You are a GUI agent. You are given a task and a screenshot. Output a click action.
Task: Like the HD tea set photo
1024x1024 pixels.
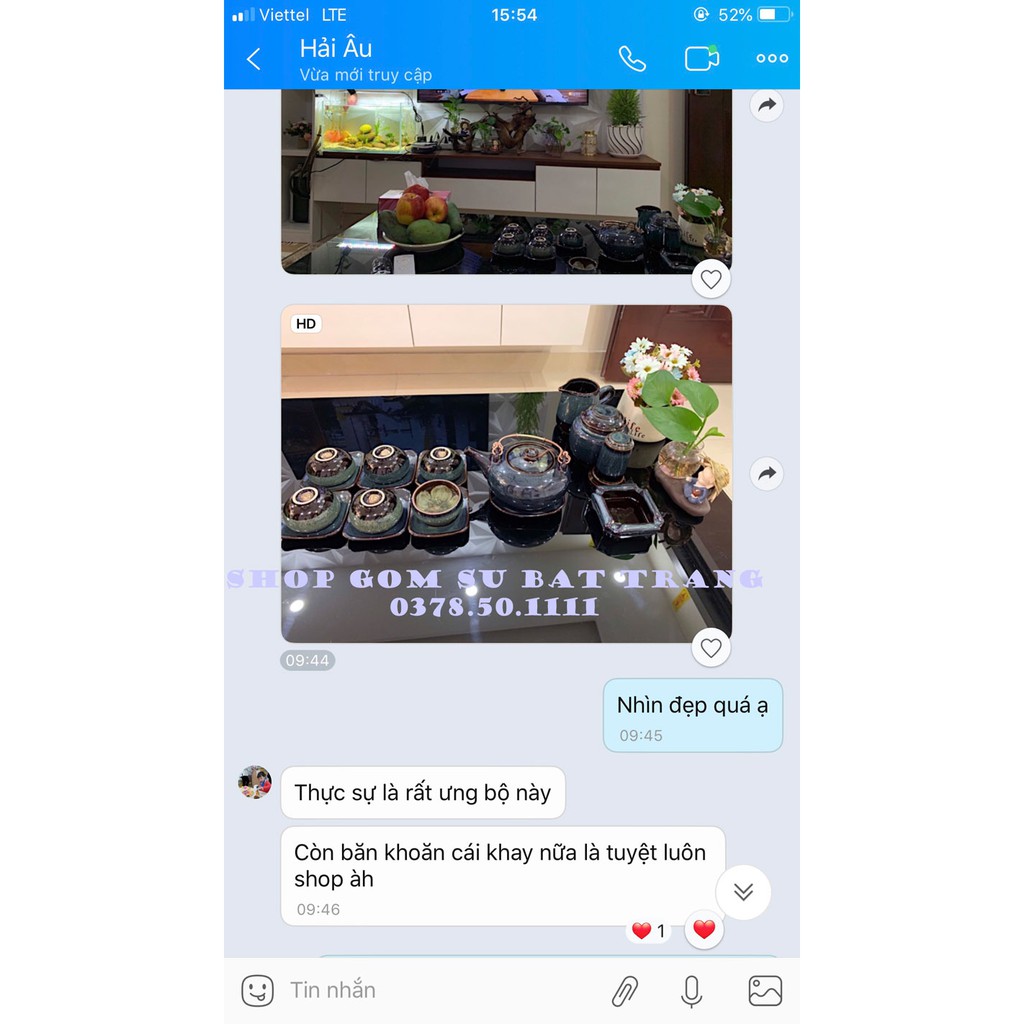click(711, 648)
